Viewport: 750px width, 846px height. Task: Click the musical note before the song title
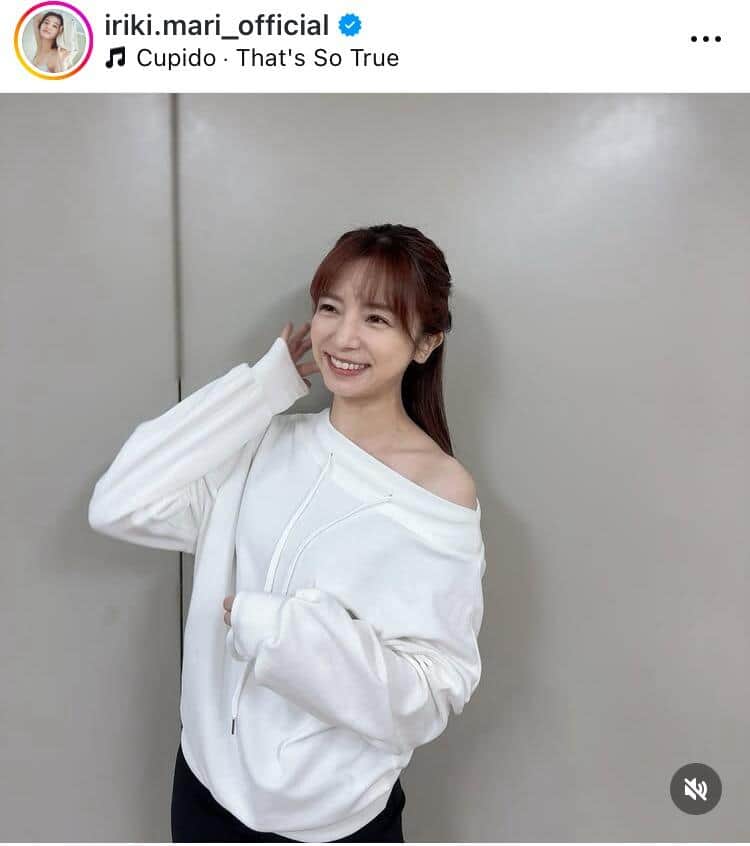[x=117, y=58]
